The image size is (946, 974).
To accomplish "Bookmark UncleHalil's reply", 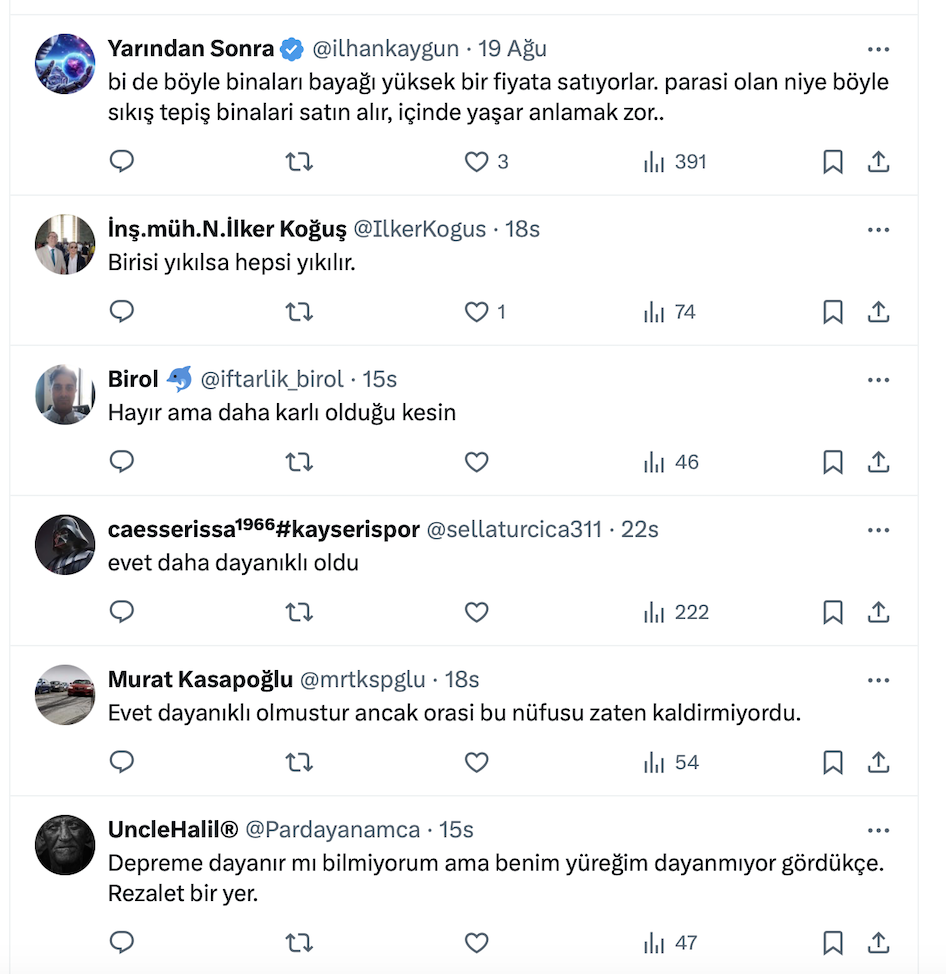I will [832, 942].
